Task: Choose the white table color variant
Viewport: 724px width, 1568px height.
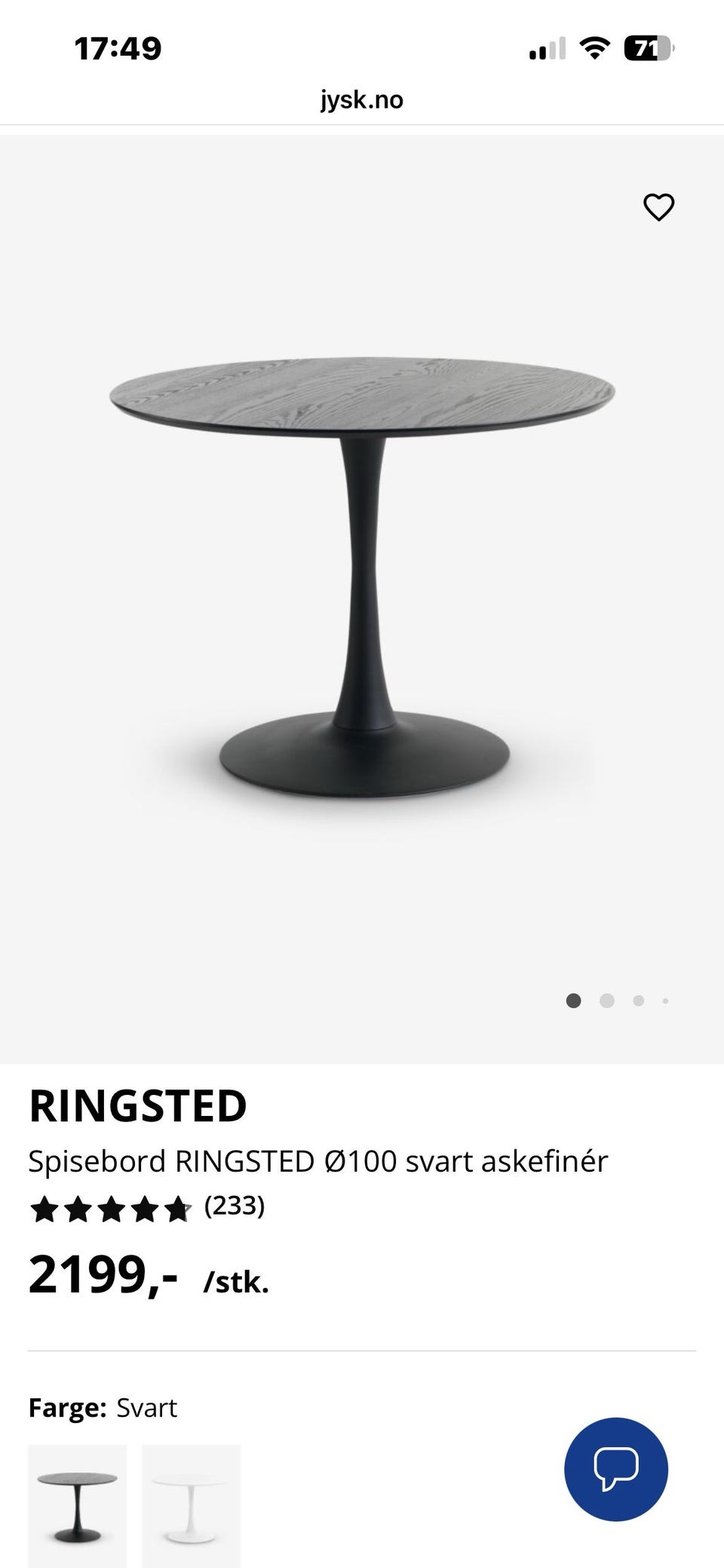Action: (x=191, y=1505)
